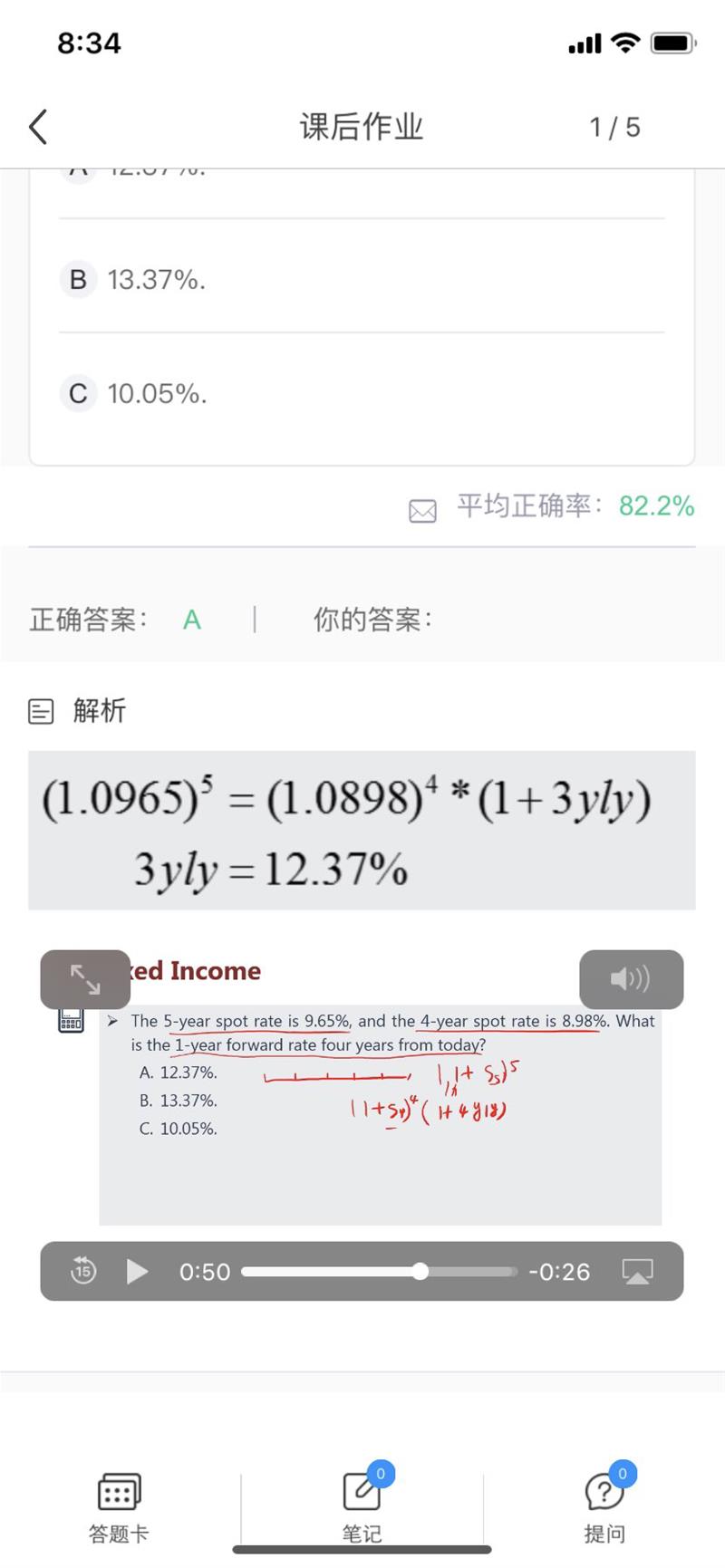
Task: Open AirPlay screen casting
Action: click(x=637, y=1271)
